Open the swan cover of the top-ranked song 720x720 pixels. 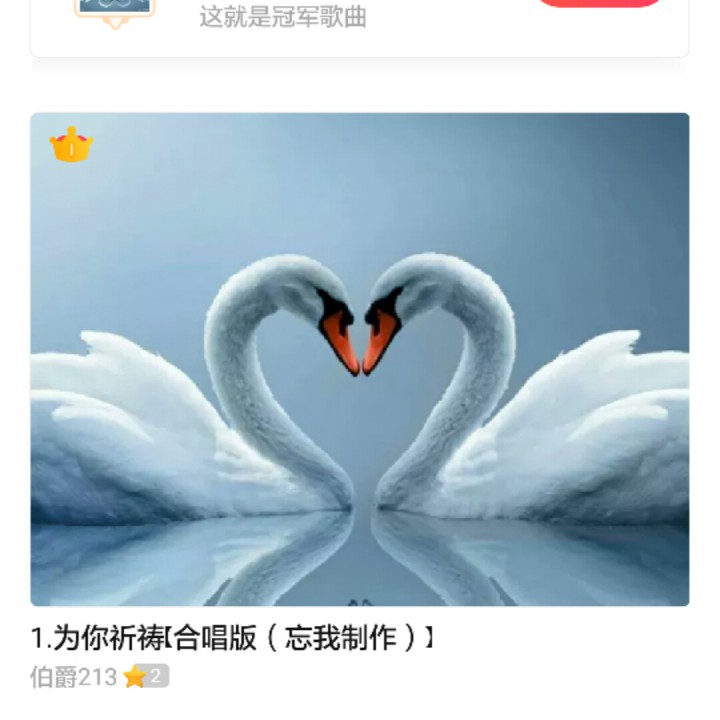point(360,360)
